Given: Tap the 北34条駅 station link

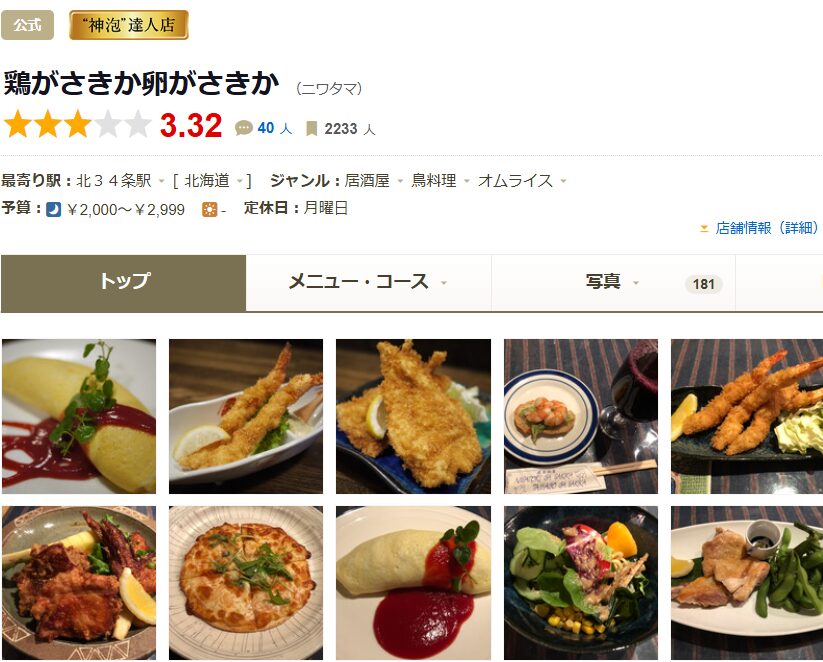Looking at the screenshot, I should coord(113,181).
